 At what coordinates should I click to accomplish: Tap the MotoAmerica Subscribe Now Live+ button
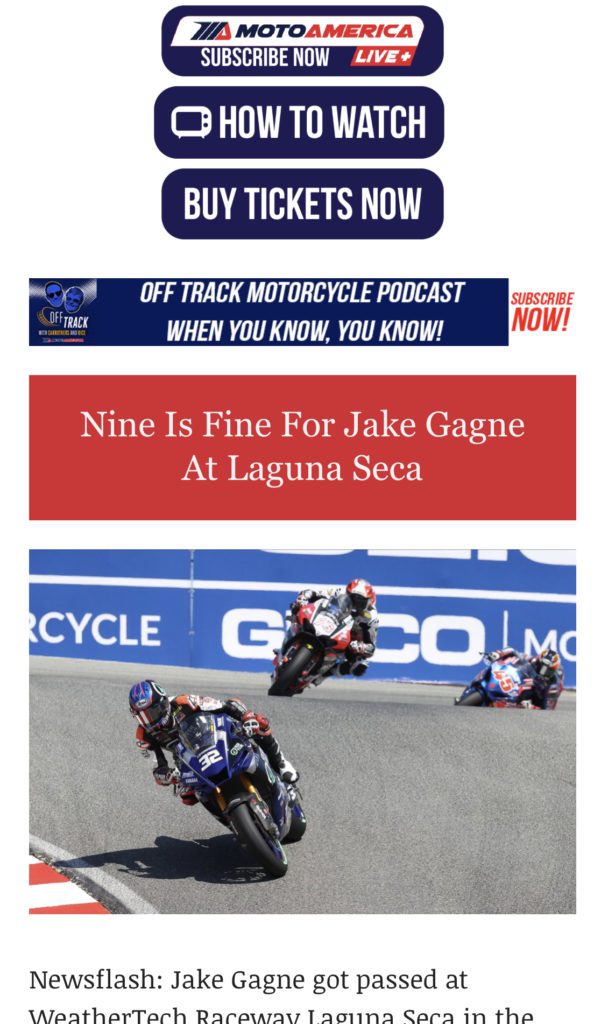(302, 40)
